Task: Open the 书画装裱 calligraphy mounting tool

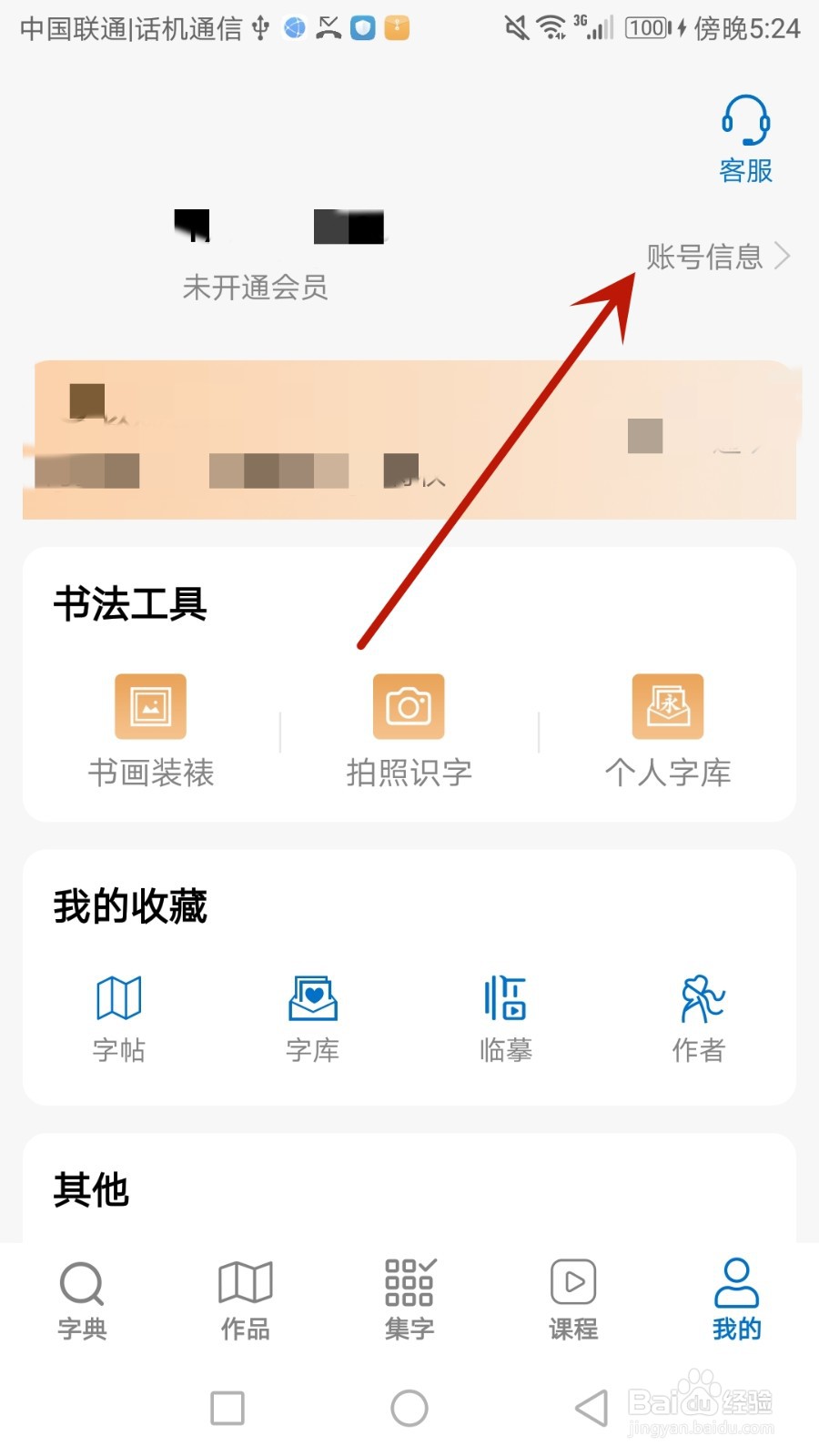Action: click(x=149, y=733)
